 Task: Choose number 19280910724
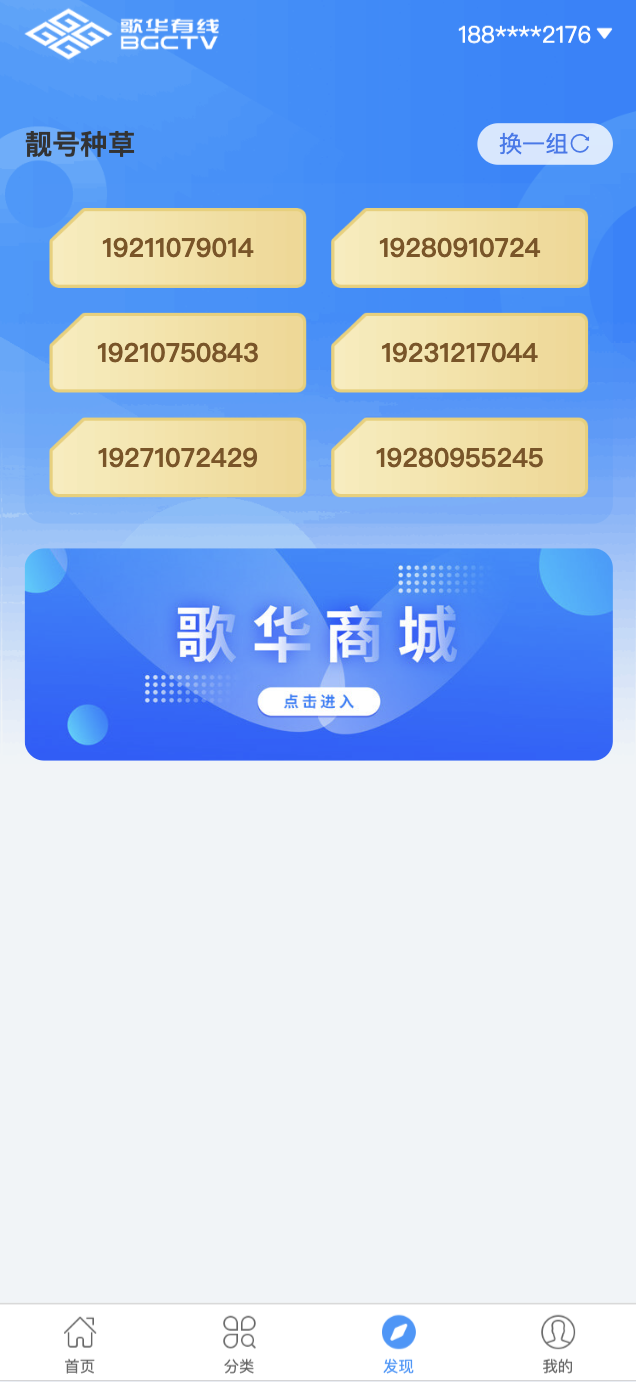click(x=459, y=248)
